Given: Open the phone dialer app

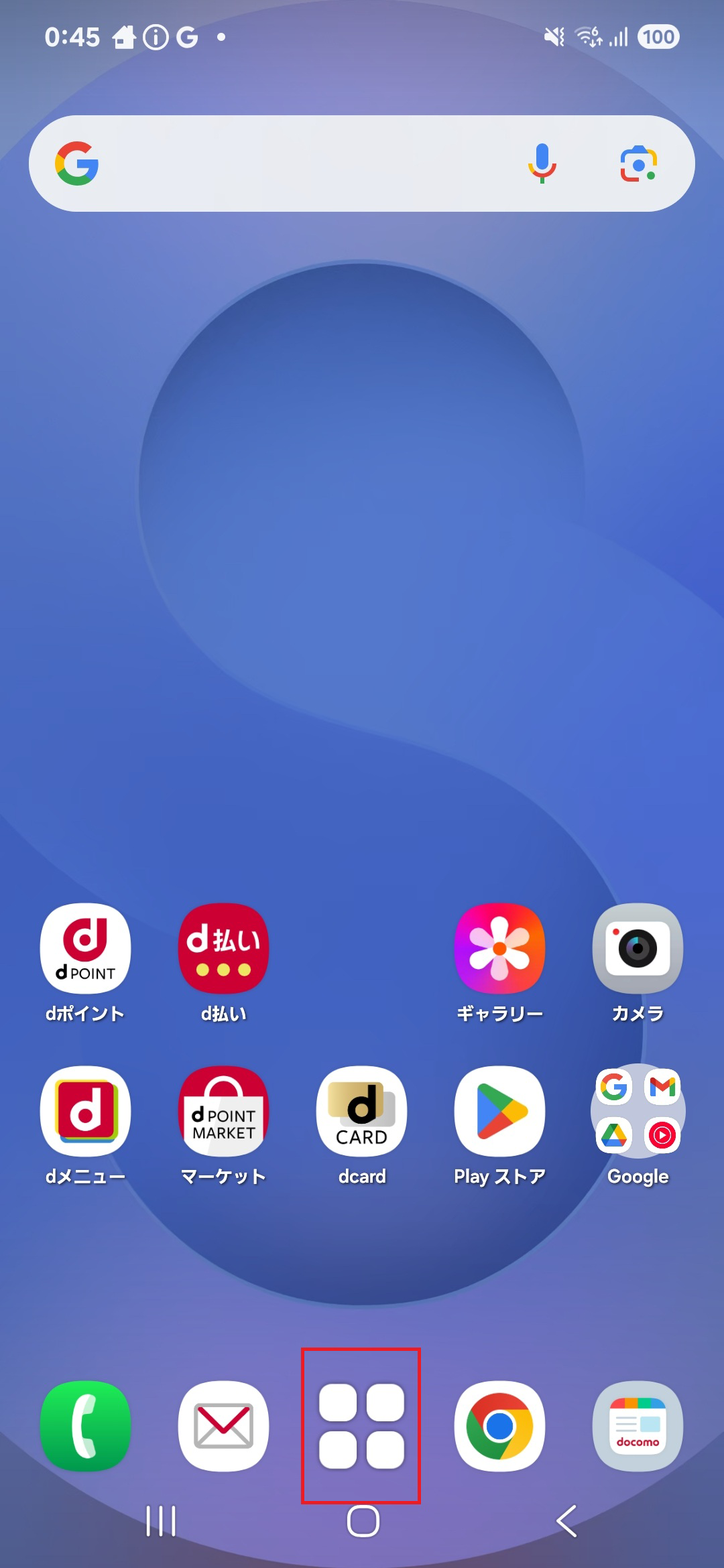Looking at the screenshot, I should (x=85, y=1426).
